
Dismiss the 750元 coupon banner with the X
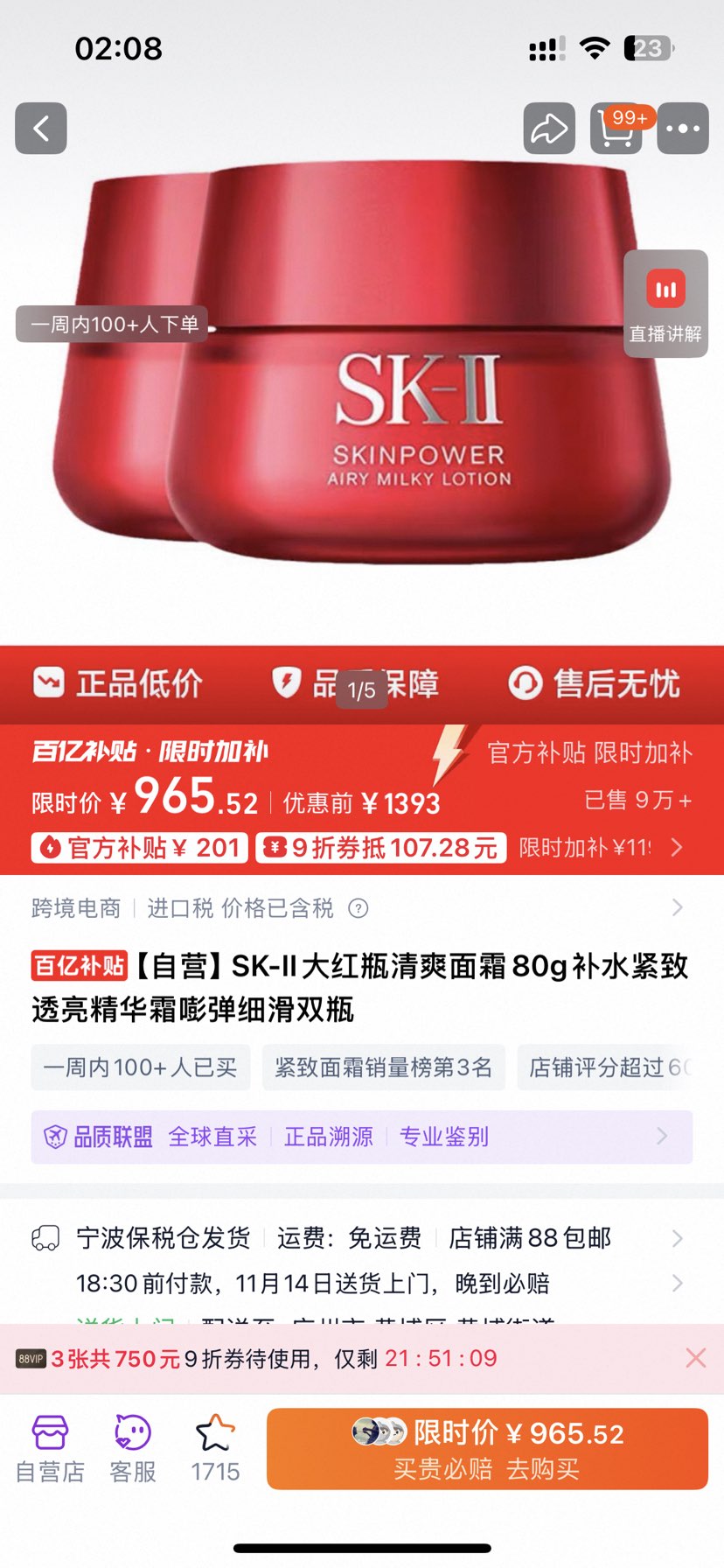point(695,1357)
